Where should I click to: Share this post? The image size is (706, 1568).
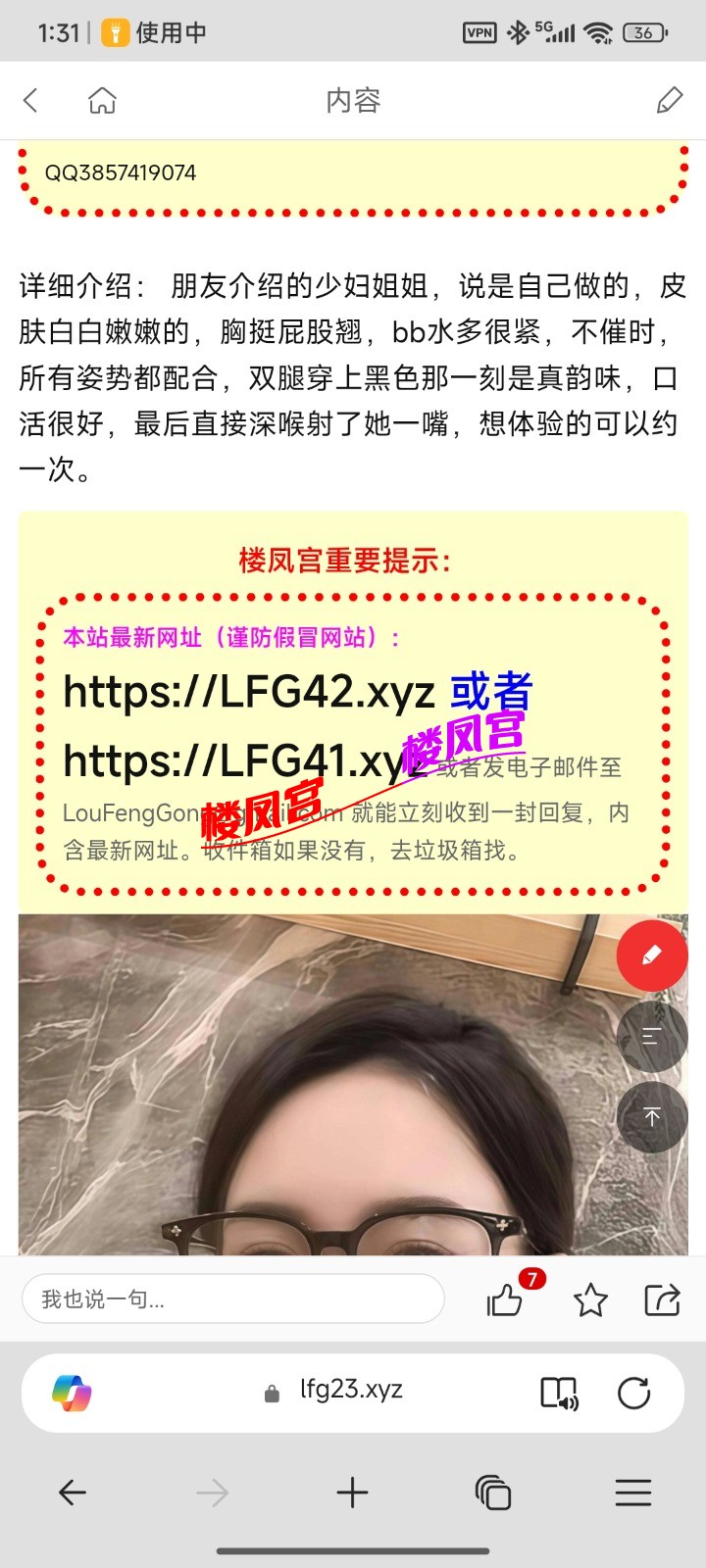tap(662, 1300)
